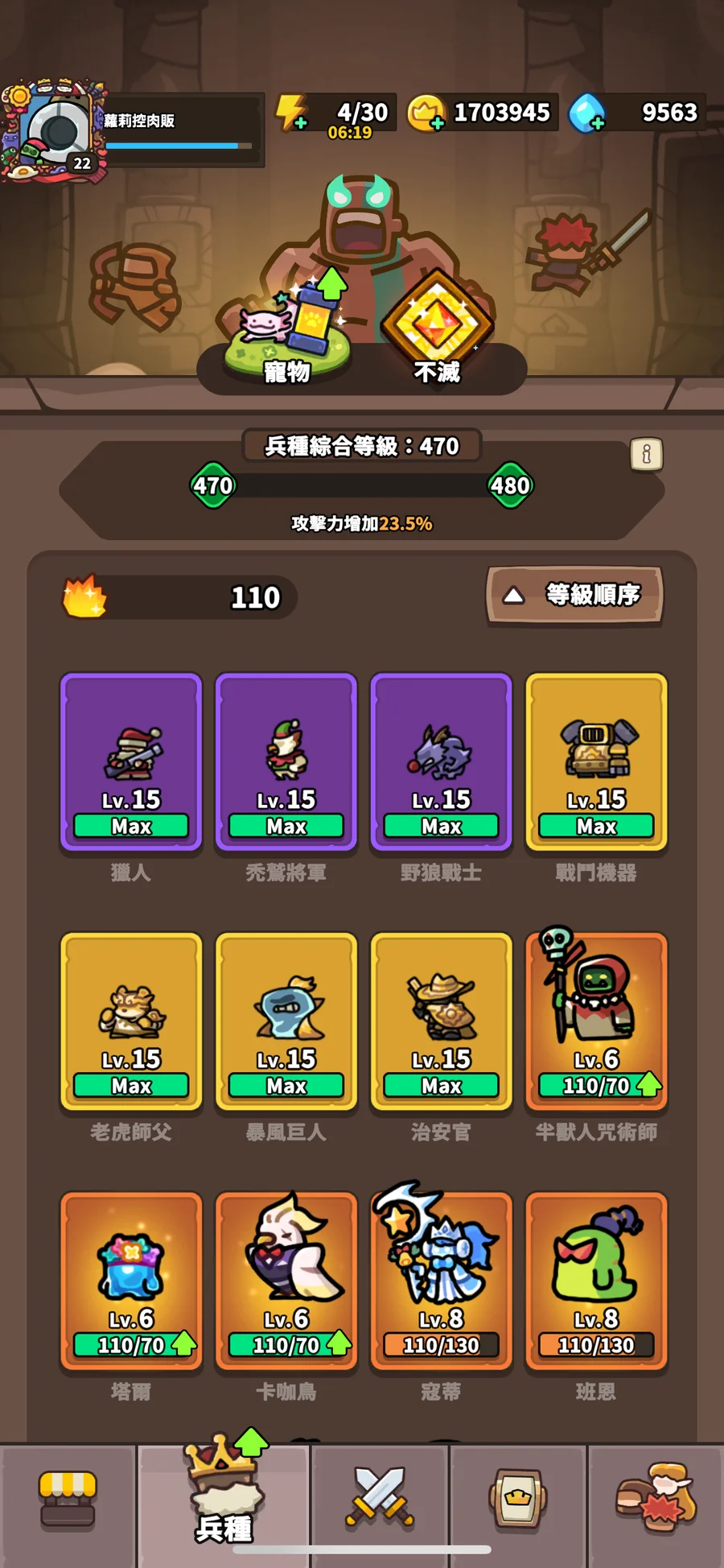Open the crown card tab
Screen dimensions: 724x1568
point(518,1499)
